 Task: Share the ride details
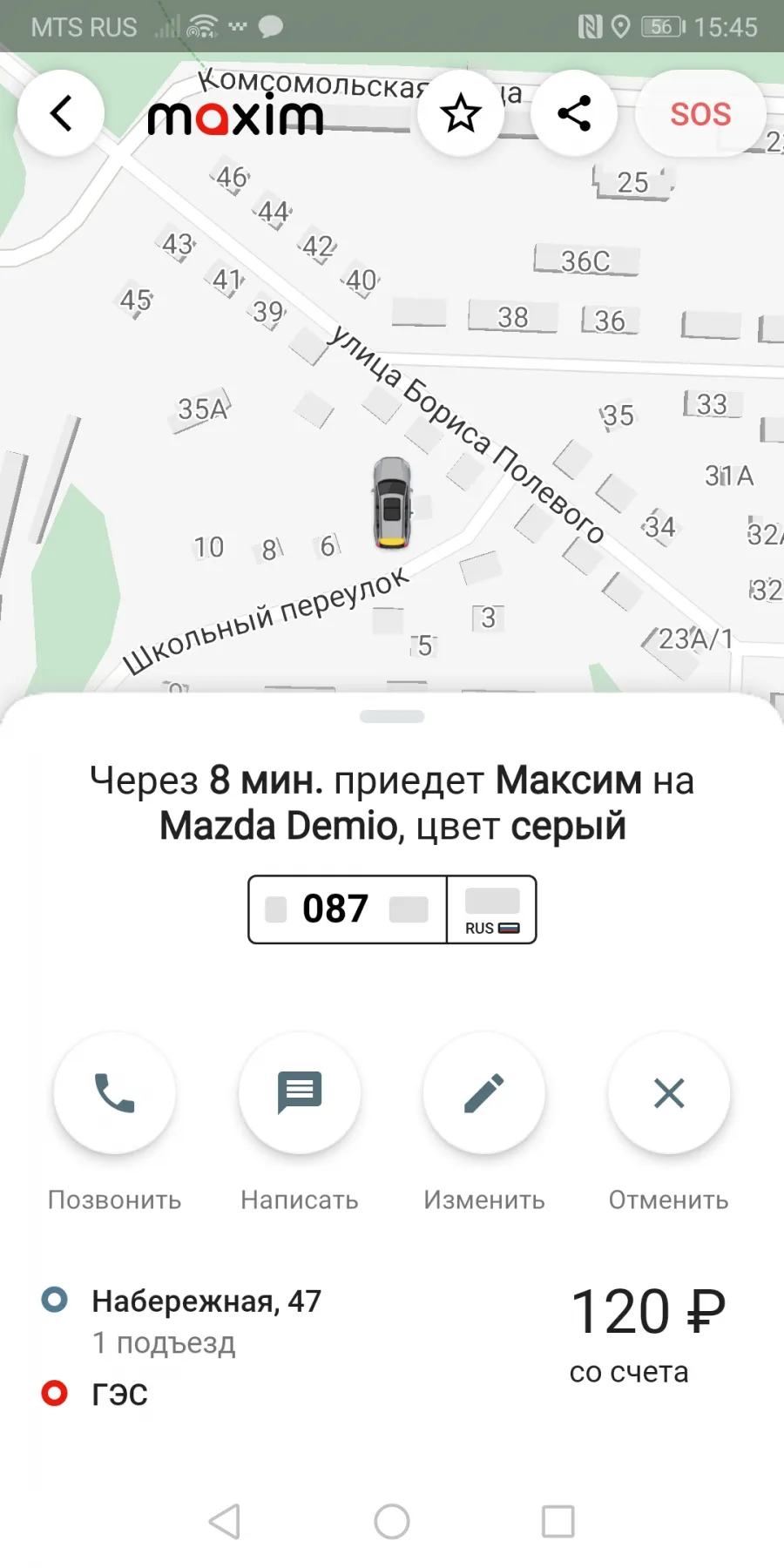click(574, 113)
